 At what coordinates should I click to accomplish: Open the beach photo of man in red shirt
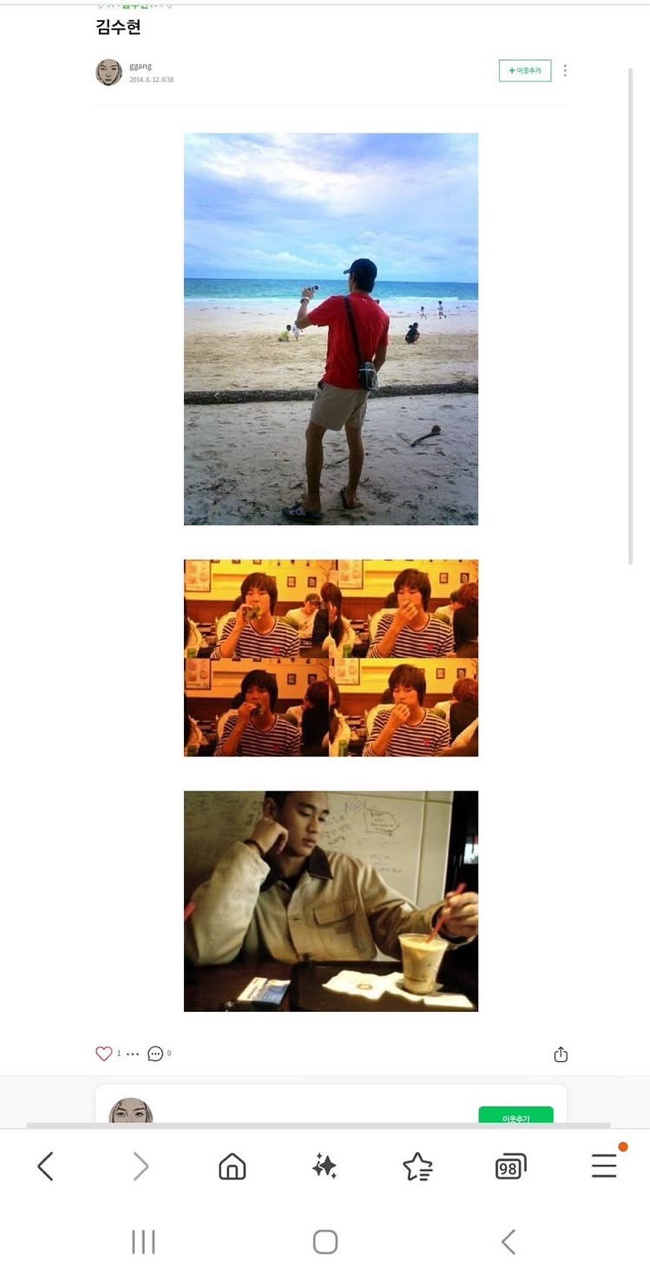[x=330, y=328]
